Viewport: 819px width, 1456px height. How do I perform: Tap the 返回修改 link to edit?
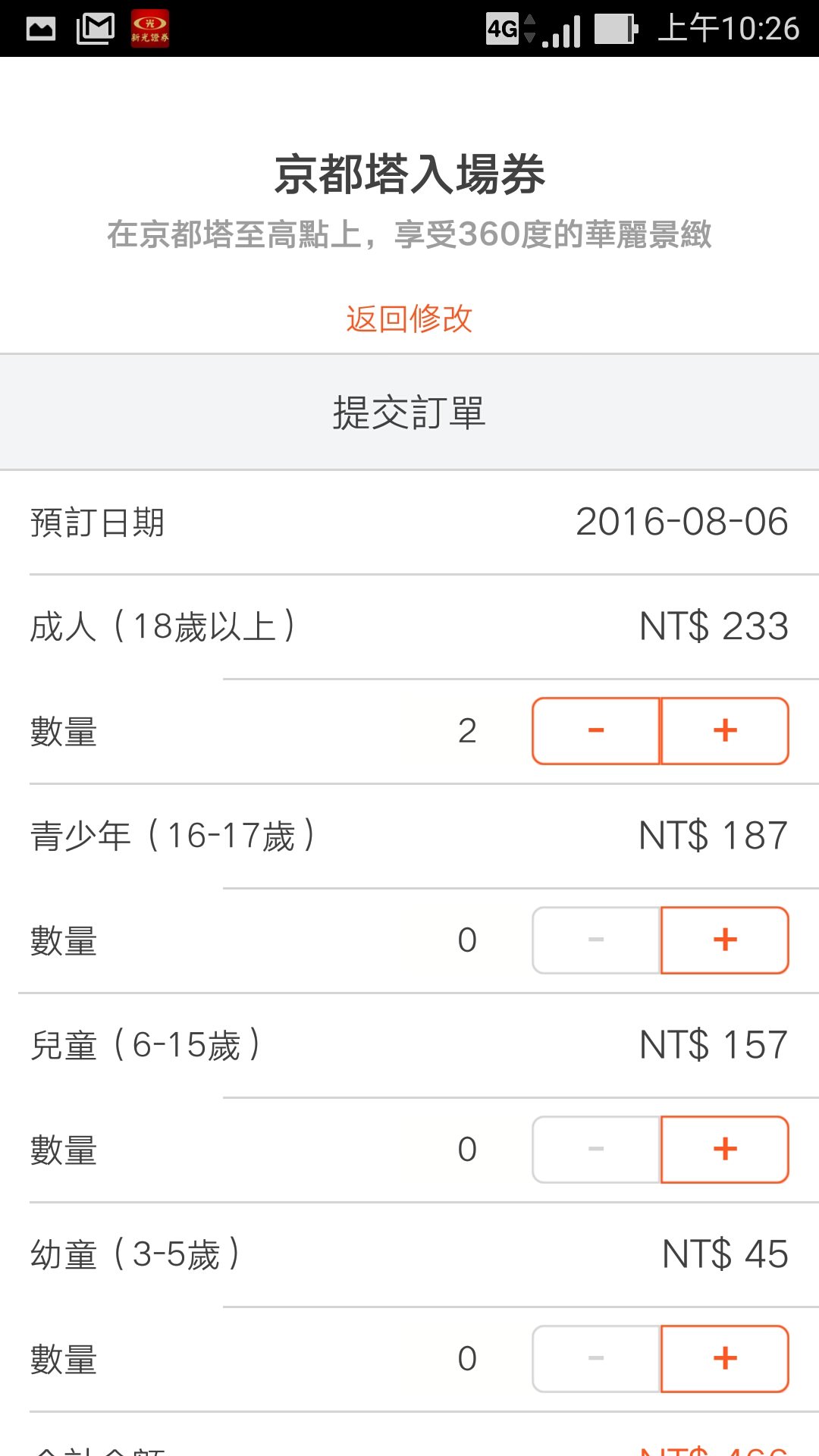click(x=409, y=319)
